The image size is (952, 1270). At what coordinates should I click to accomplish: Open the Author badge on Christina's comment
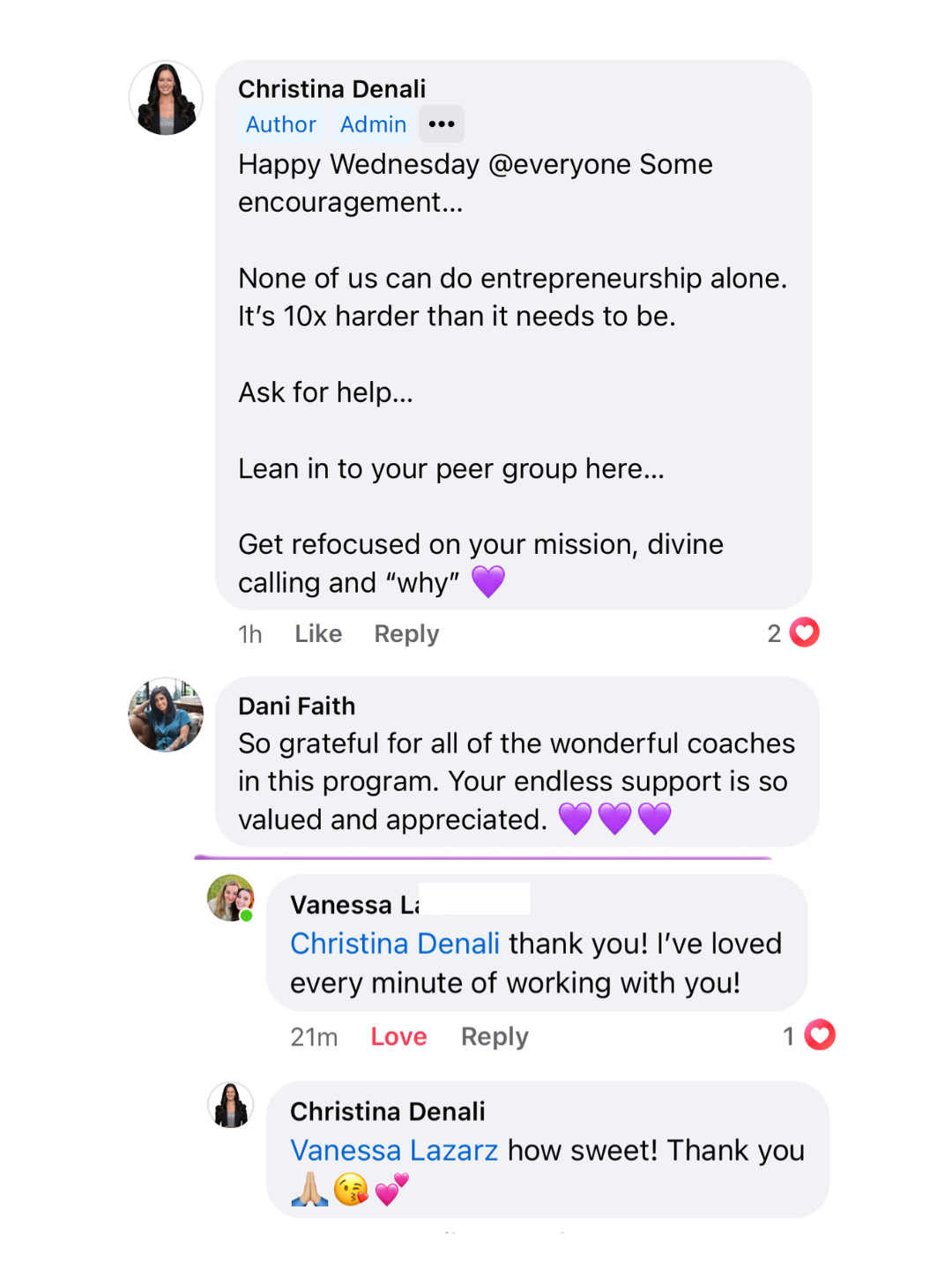[280, 124]
